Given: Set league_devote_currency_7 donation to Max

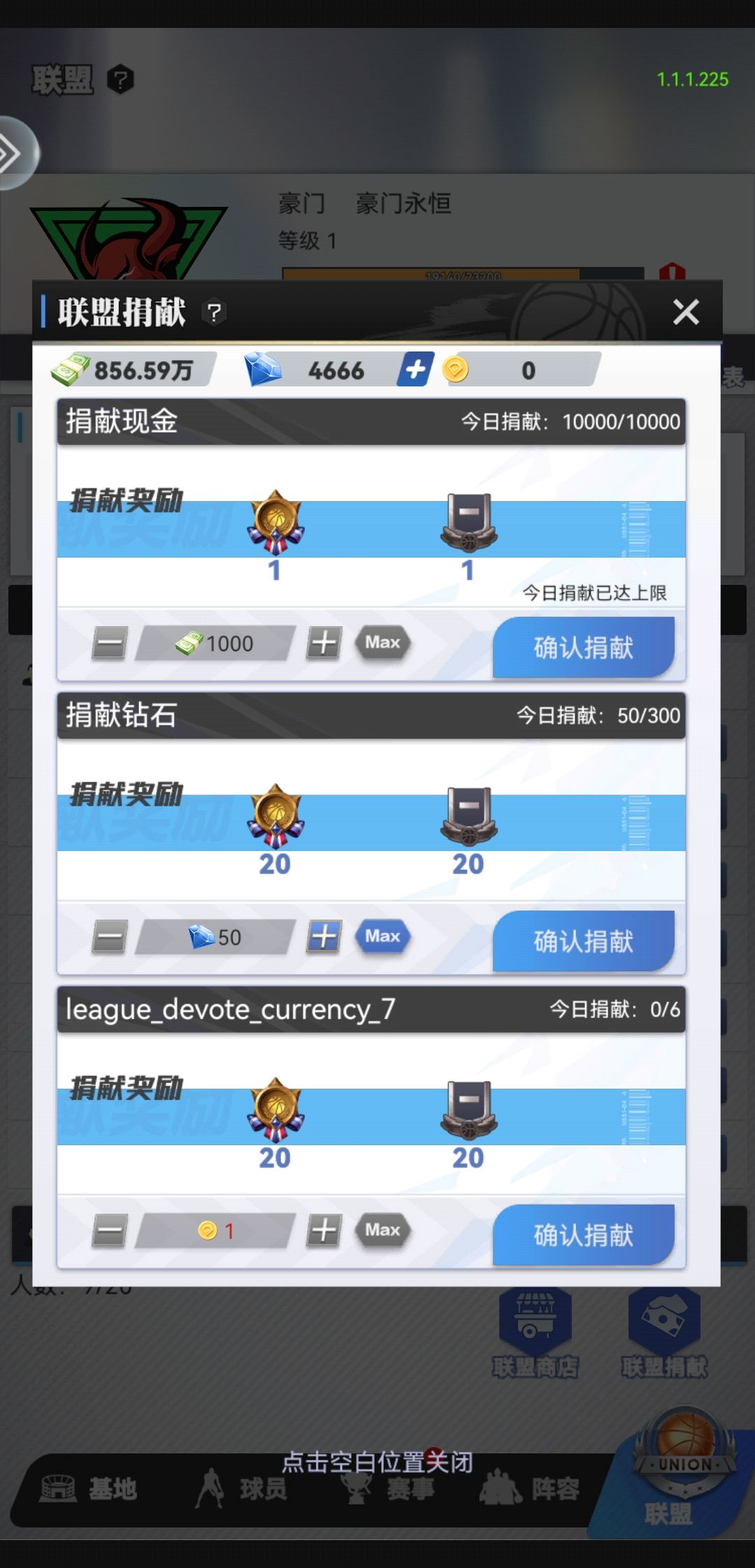Looking at the screenshot, I should (x=382, y=1230).
